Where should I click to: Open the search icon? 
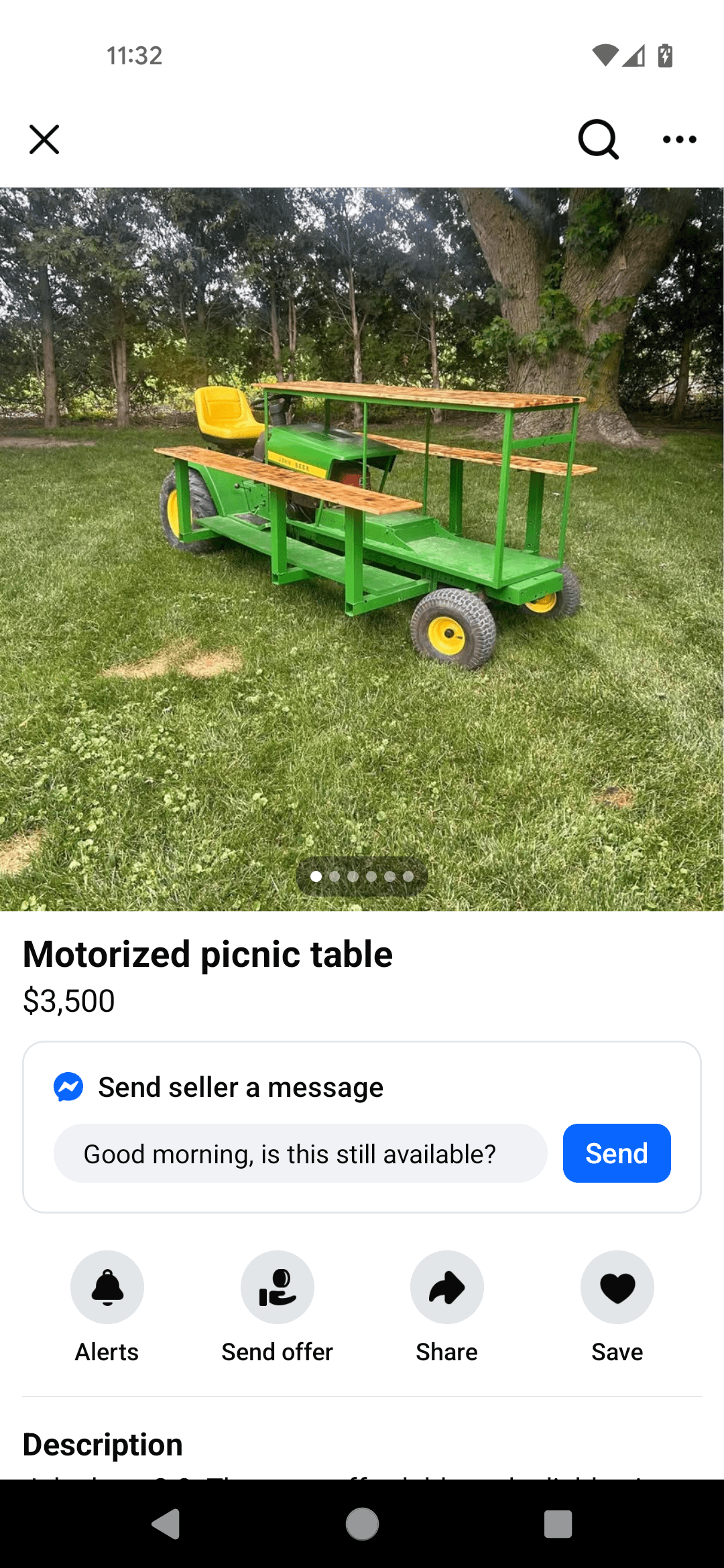coord(598,139)
